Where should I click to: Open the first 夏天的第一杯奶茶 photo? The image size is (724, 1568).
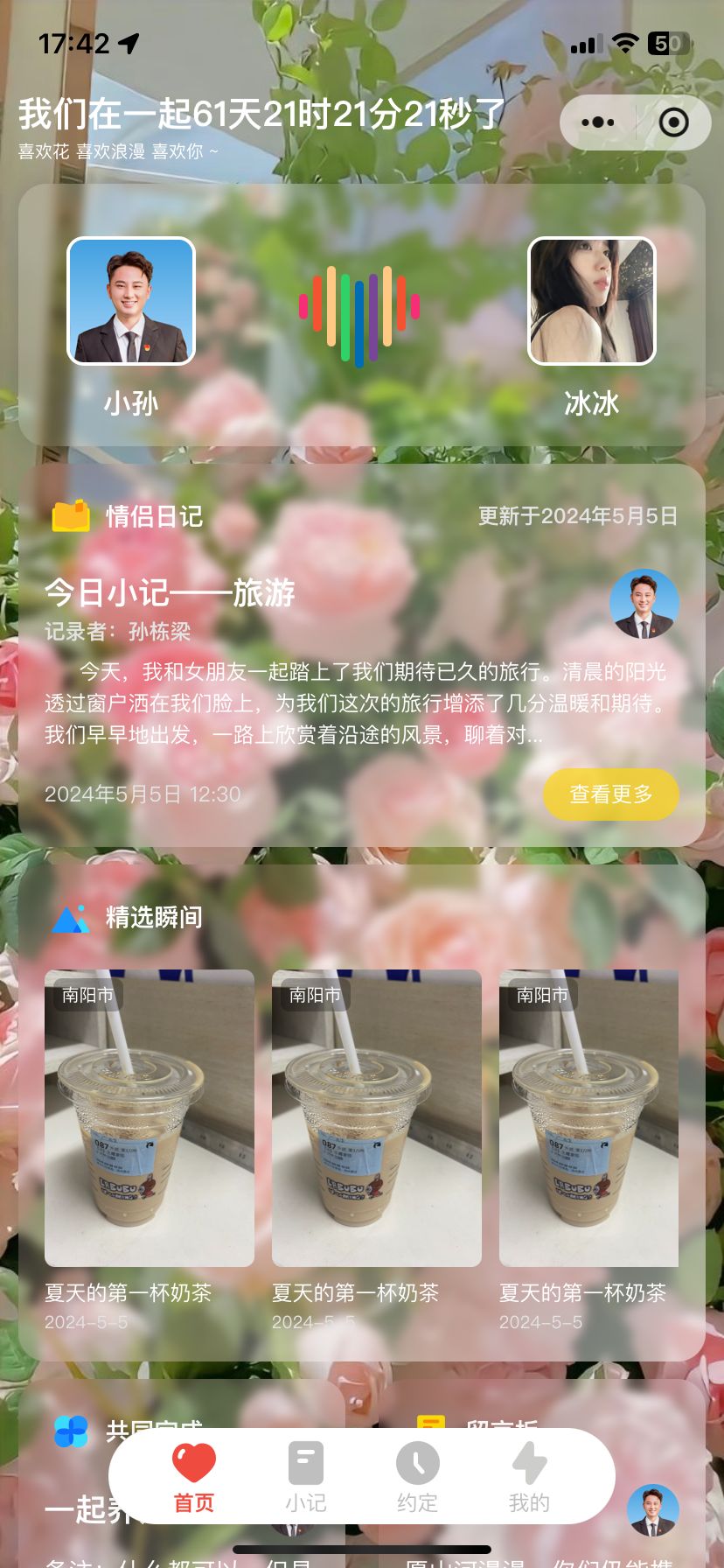[150, 1118]
